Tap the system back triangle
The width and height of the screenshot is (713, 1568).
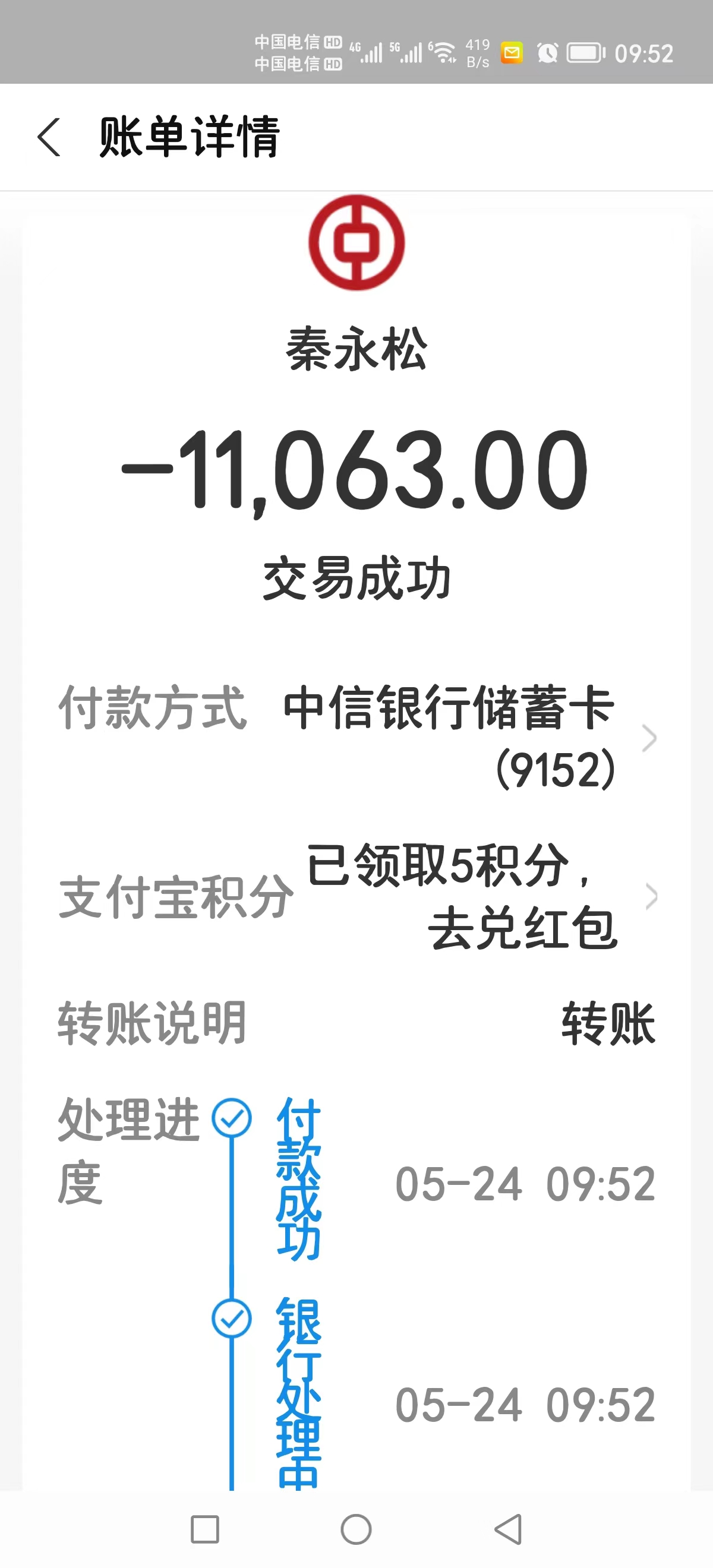click(x=509, y=1529)
